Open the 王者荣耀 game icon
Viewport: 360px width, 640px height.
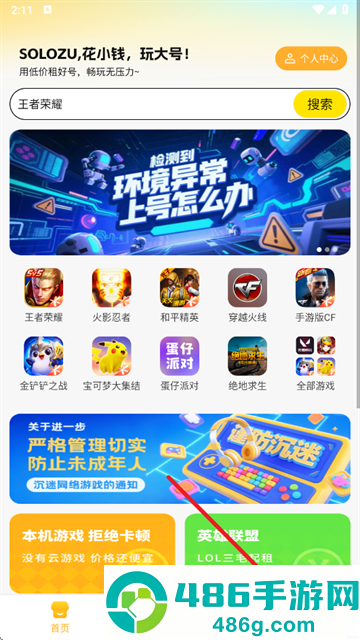pyautogui.click(x=44, y=295)
